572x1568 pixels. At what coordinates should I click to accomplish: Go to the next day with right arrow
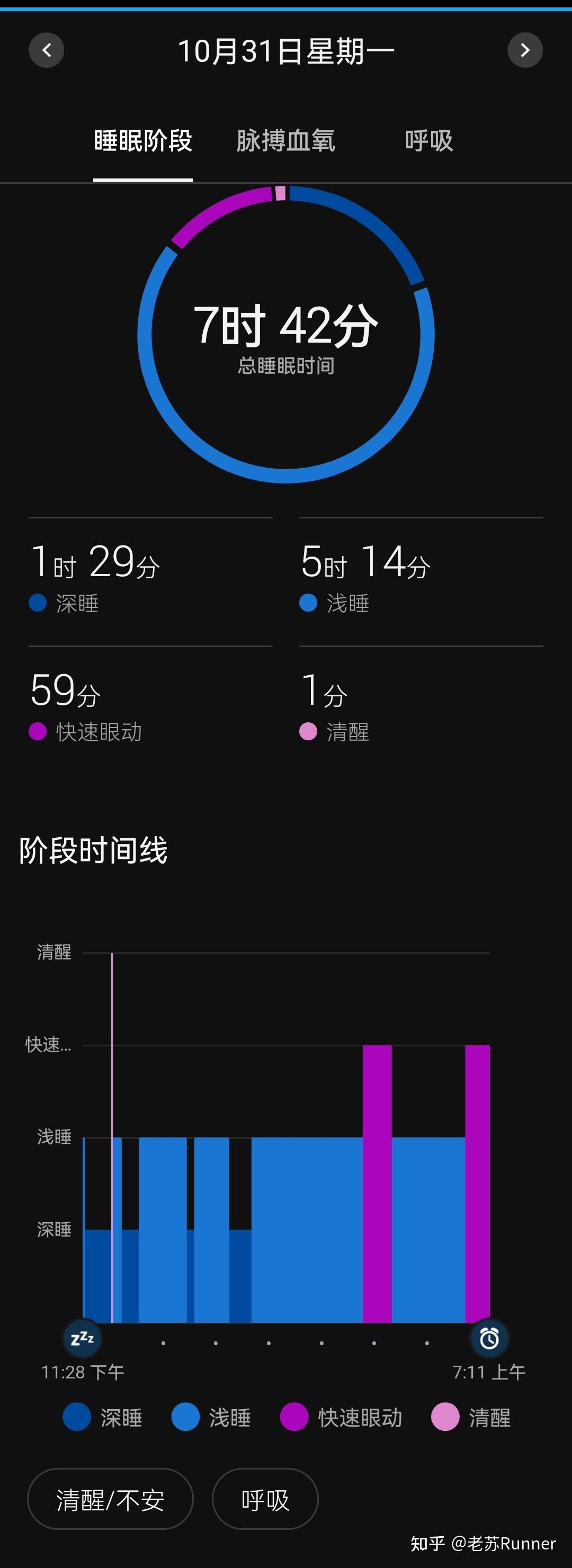(525, 50)
